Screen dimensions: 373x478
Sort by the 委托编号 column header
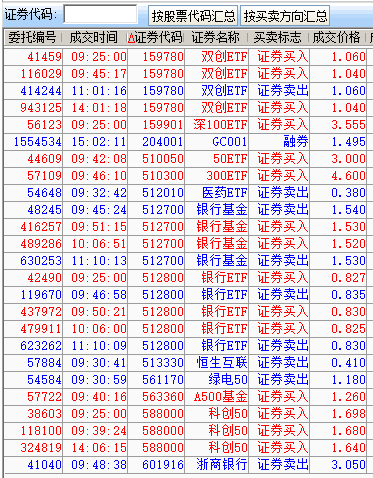32,37
